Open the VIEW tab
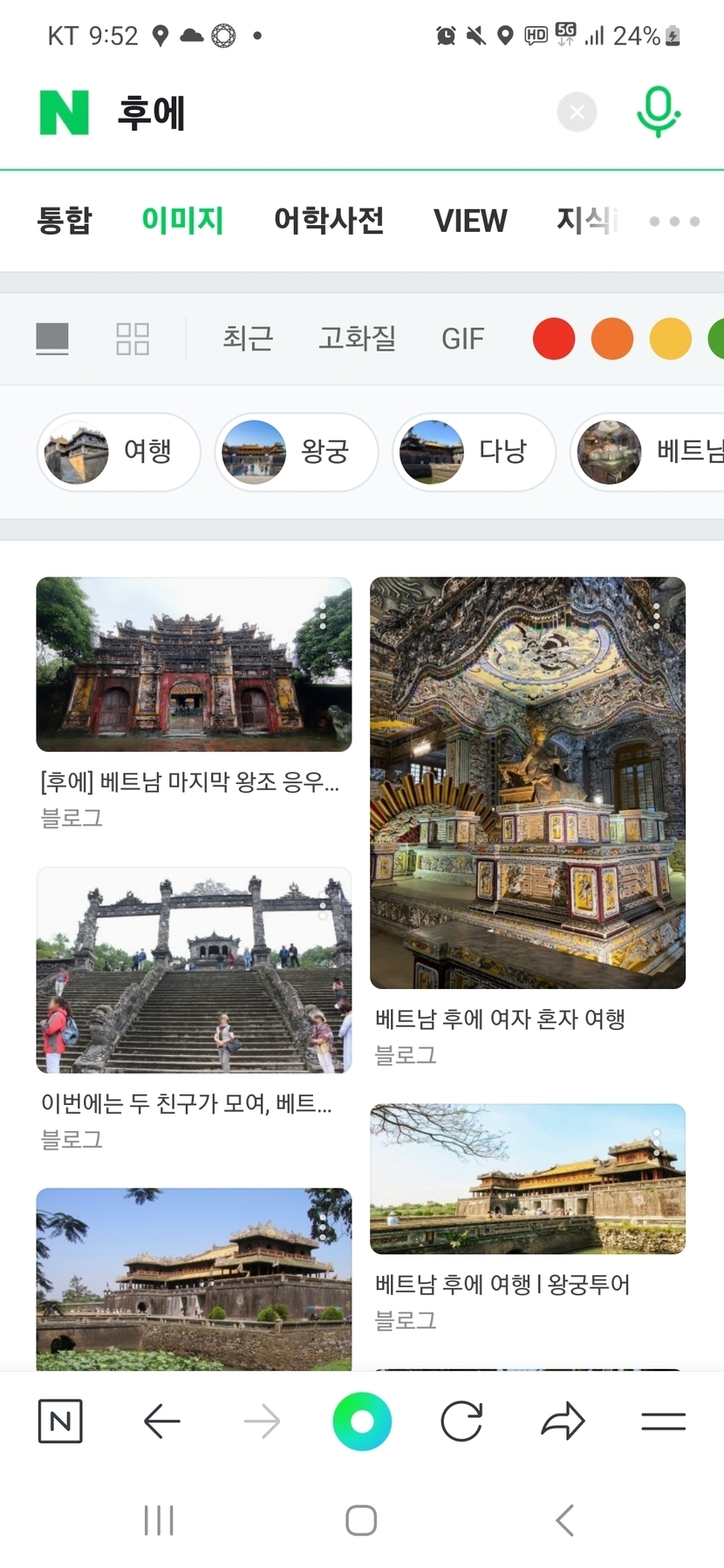Screen dimensions: 724x1568 tap(470, 221)
